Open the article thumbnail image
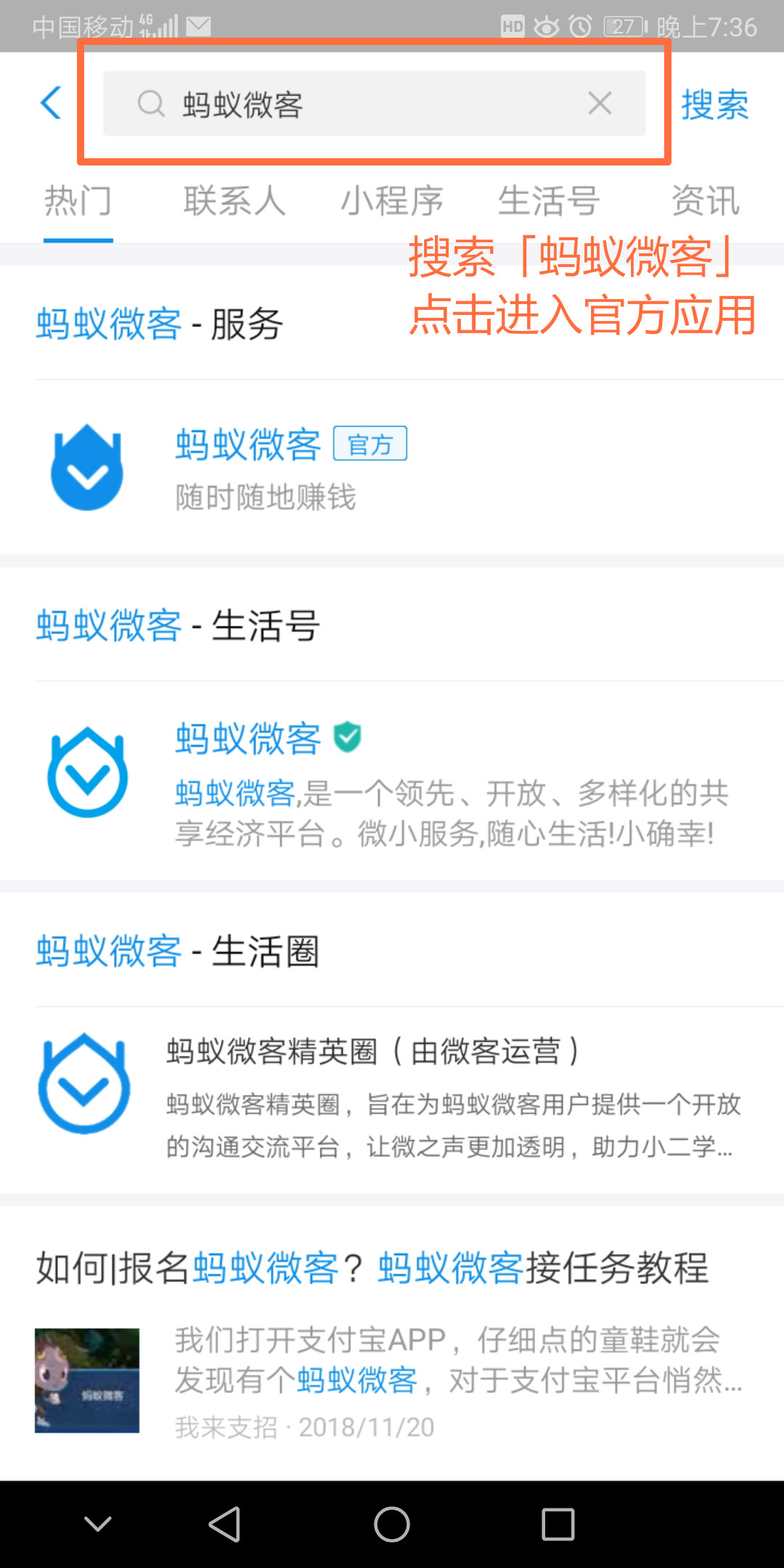 (87, 1379)
